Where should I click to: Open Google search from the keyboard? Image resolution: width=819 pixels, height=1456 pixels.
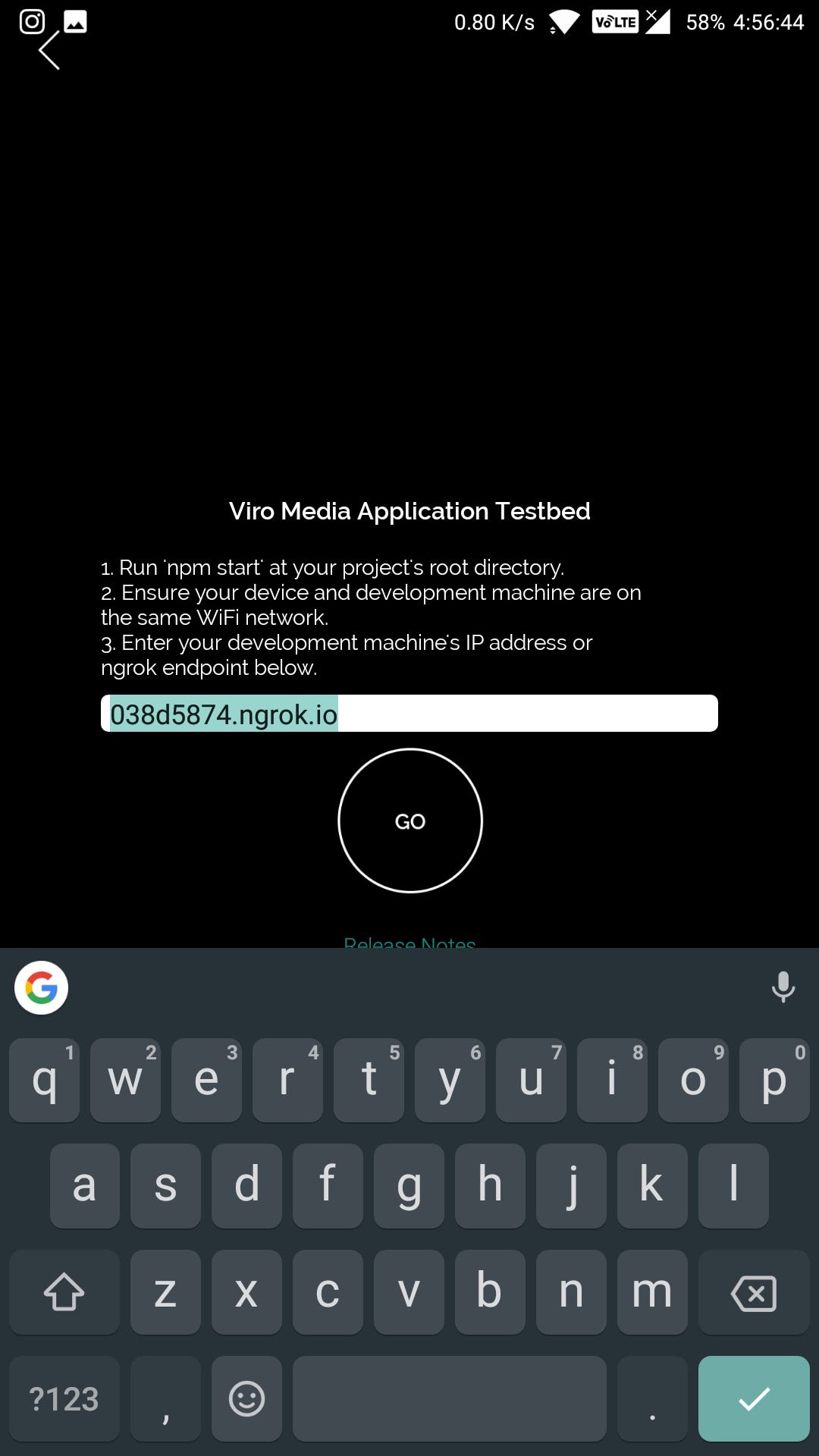(x=42, y=987)
